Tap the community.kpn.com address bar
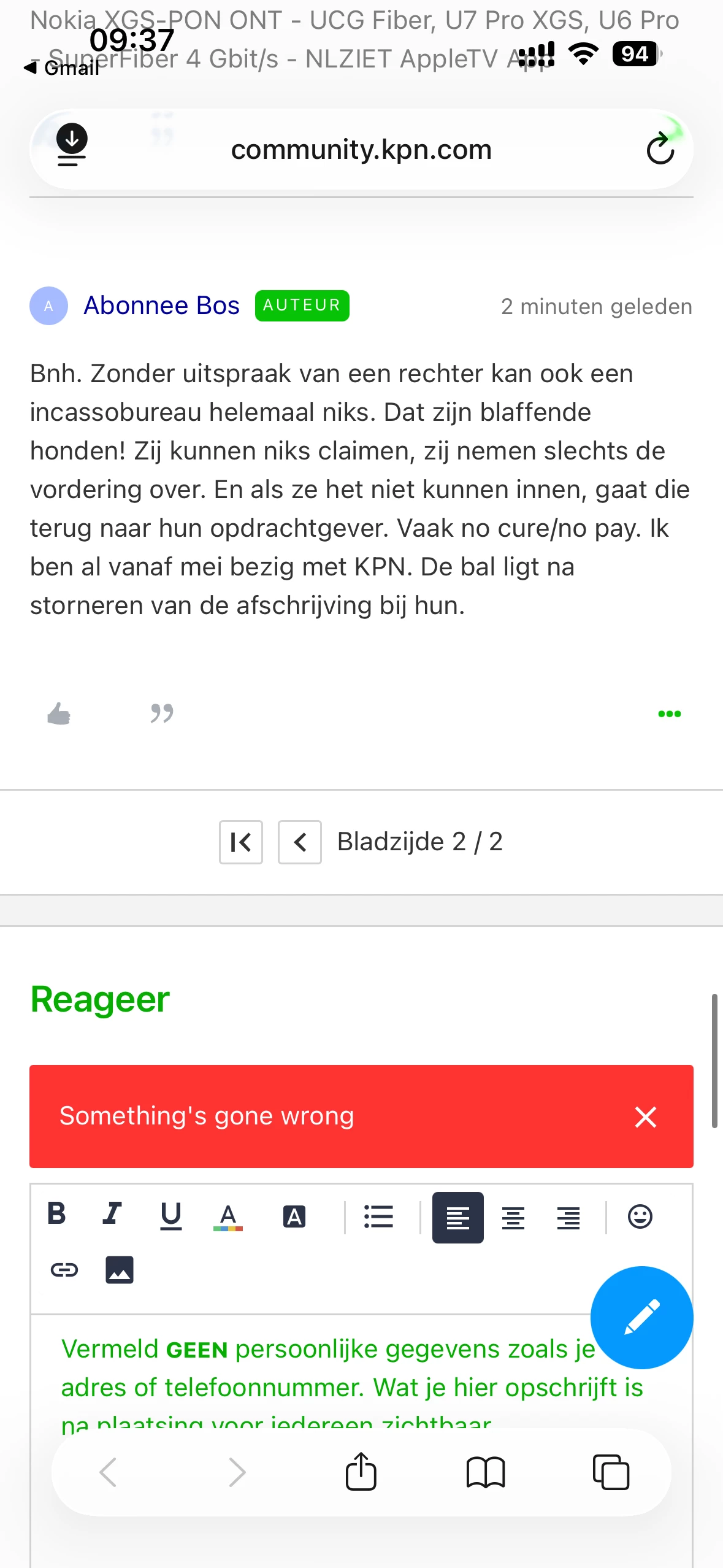 361,150
